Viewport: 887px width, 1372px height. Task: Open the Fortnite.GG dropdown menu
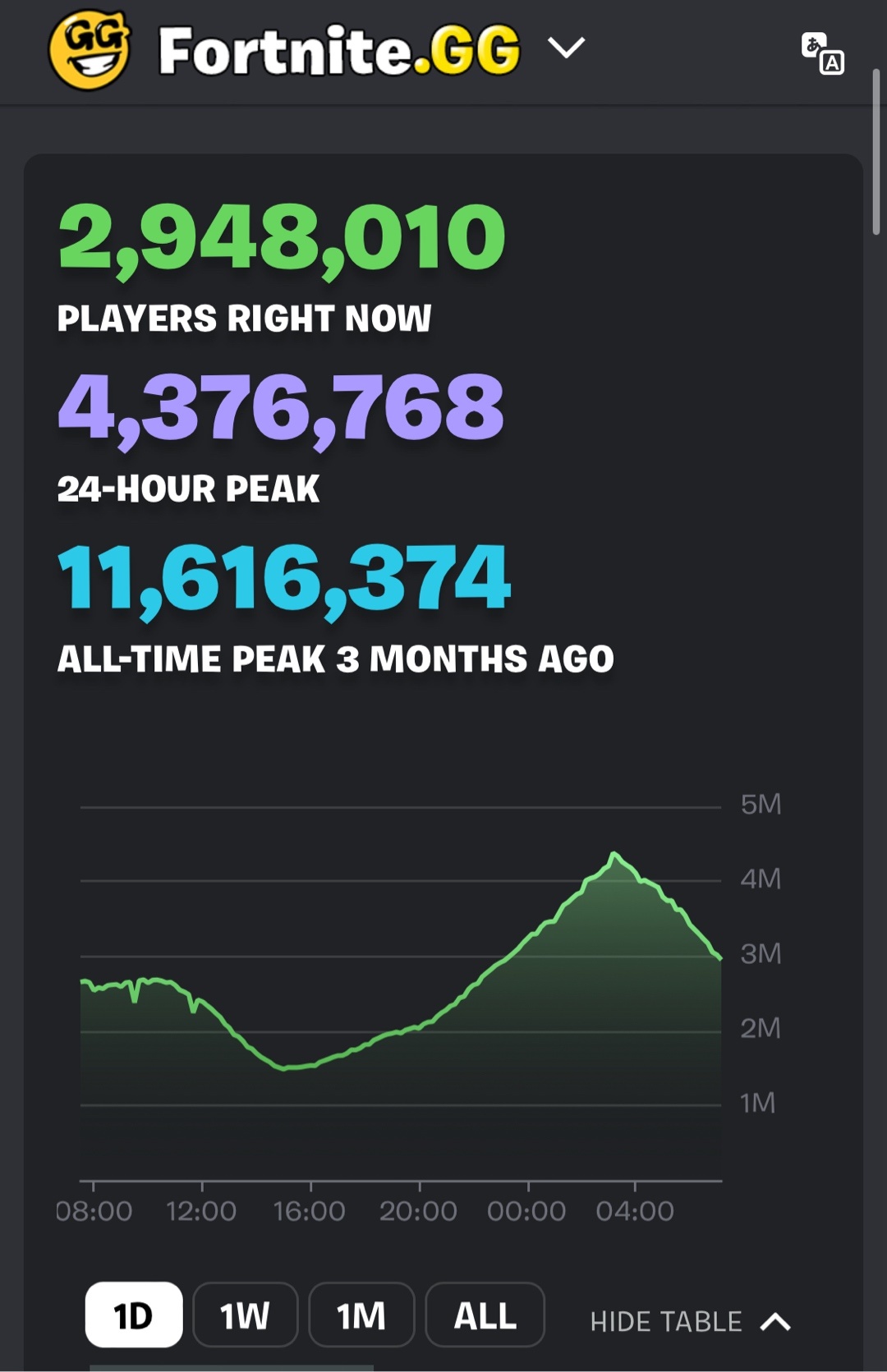tap(566, 48)
